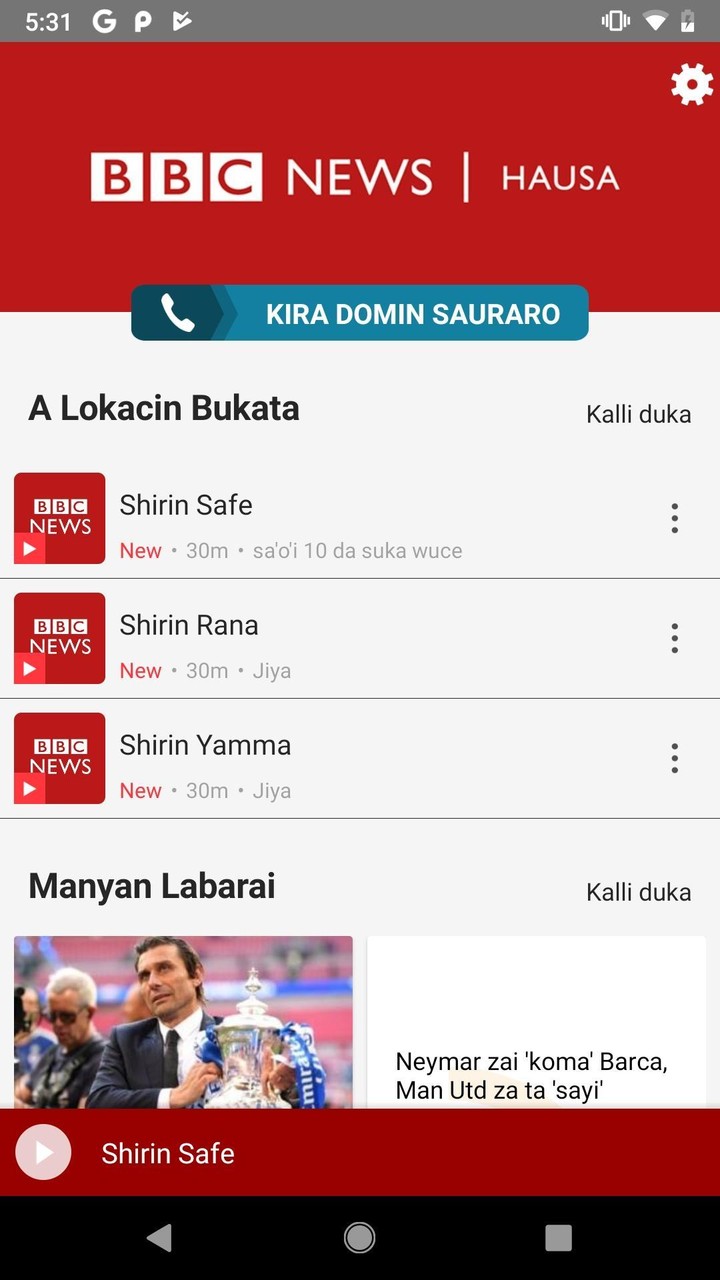720x1280 pixels.
Task: Go back using the system back button
Action: [x=160, y=1238]
